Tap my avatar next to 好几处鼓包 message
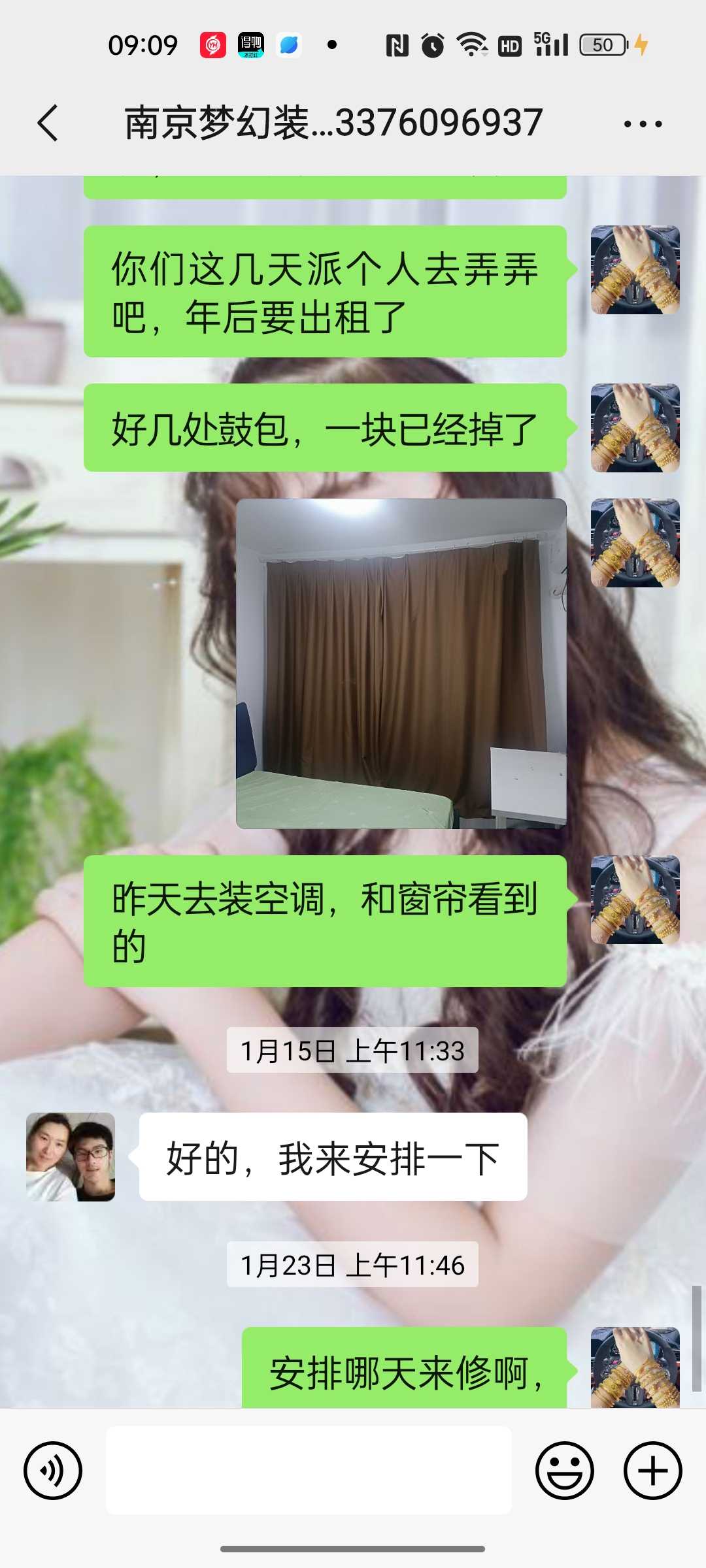 tap(635, 428)
